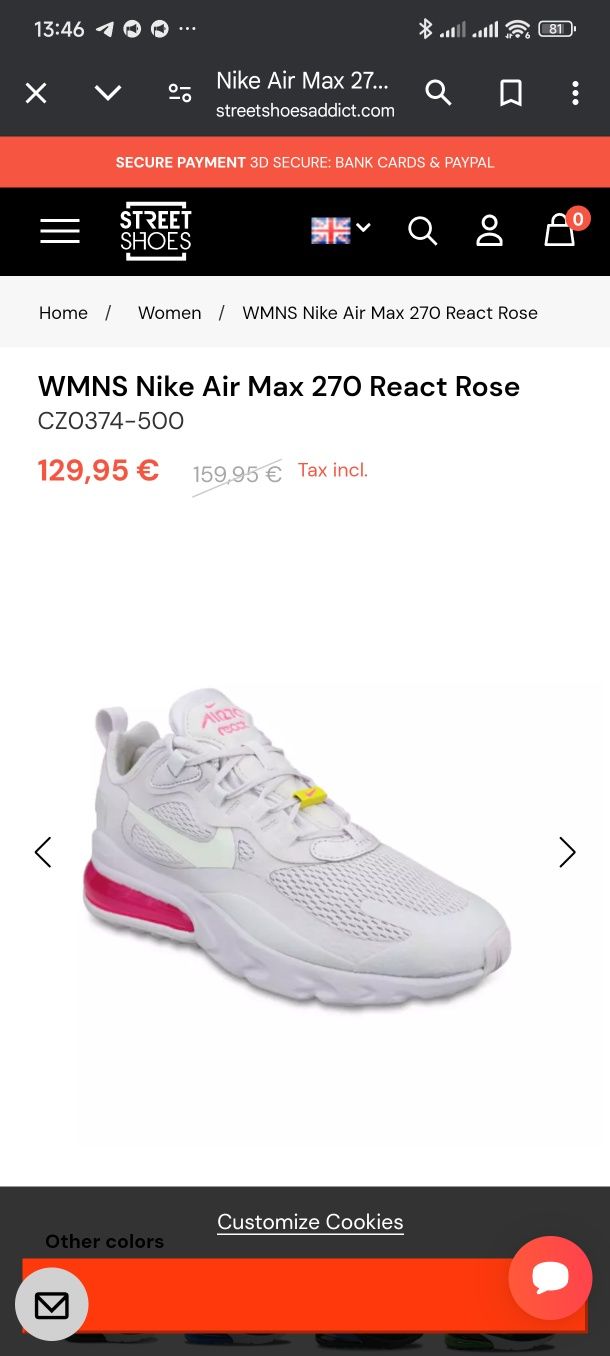Open the site settings icon beside the URL
This screenshot has height=1356, width=610.
click(x=180, y=94)
